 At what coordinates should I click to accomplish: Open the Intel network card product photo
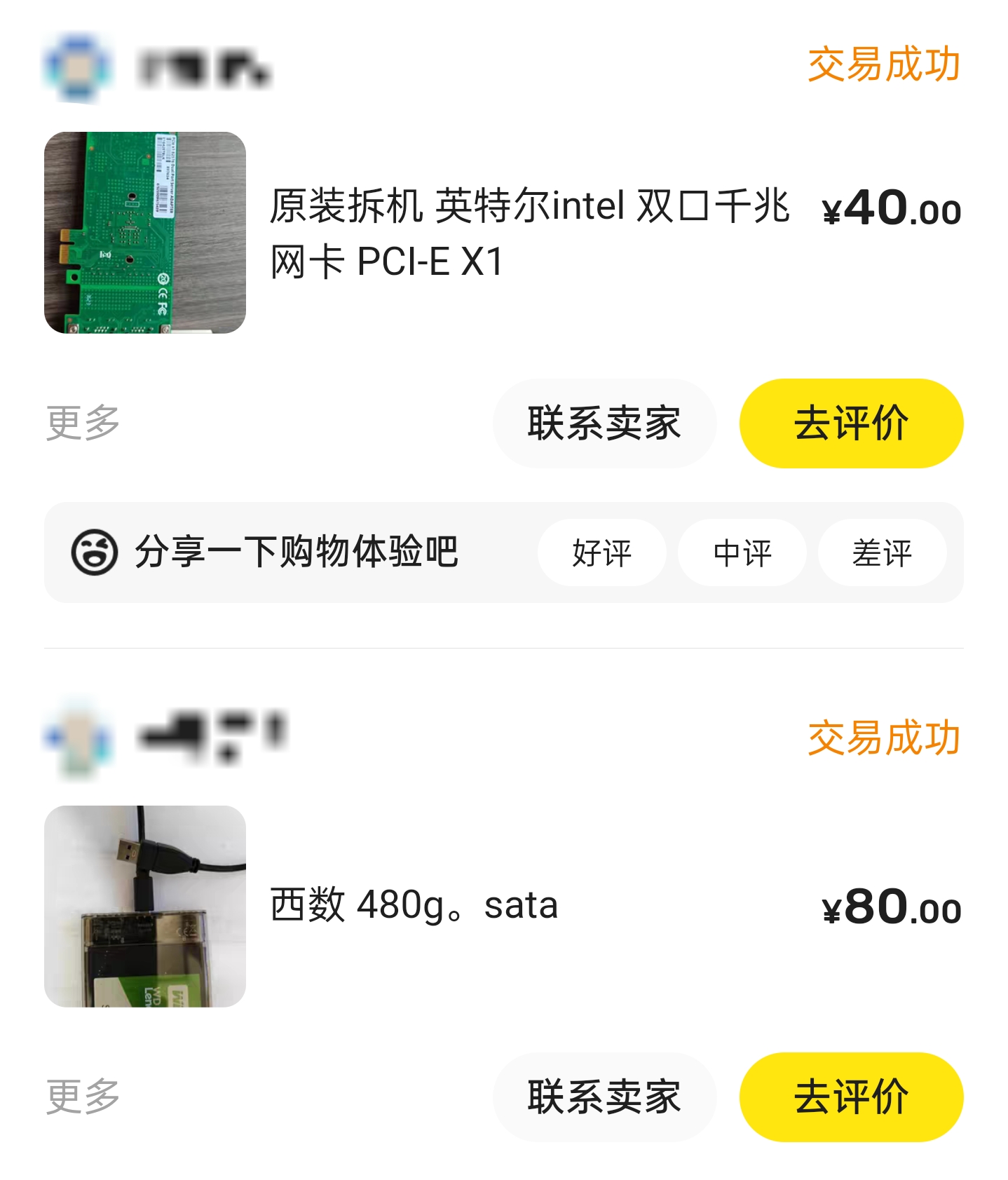click(144, 235)
